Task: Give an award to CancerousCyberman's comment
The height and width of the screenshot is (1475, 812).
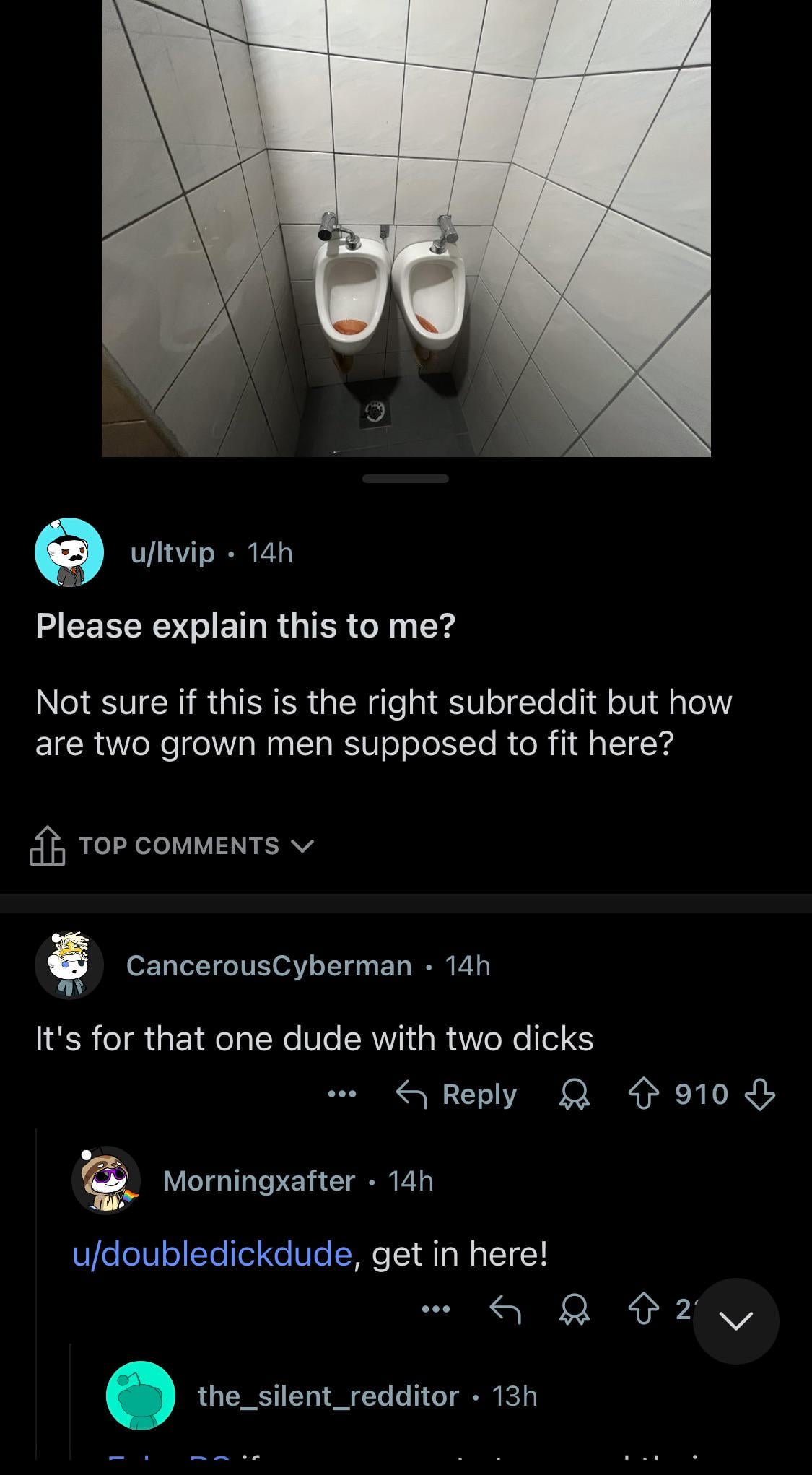Action: pyautogui.click(x=575, y=1095)
